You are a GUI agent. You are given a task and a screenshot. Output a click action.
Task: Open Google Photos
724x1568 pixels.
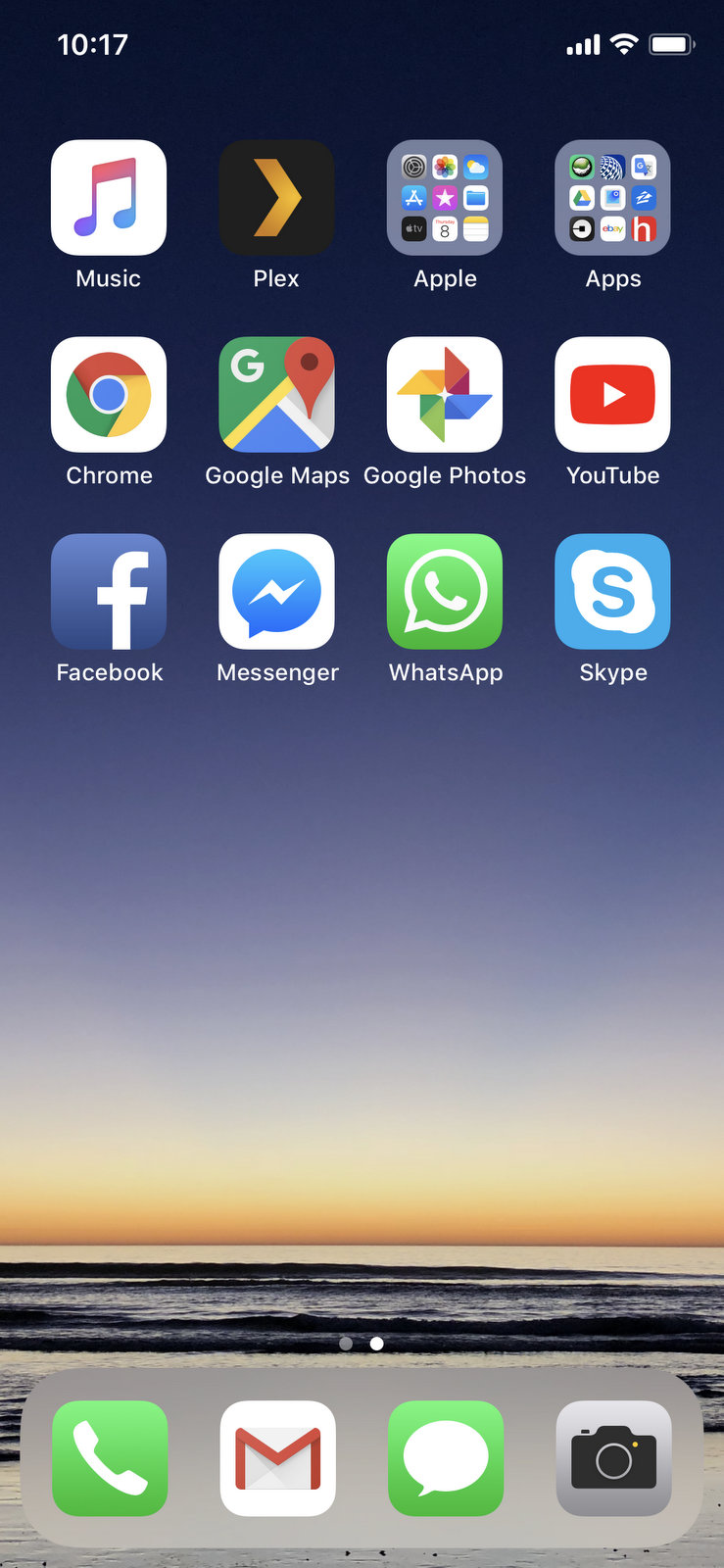pos(445,395)
